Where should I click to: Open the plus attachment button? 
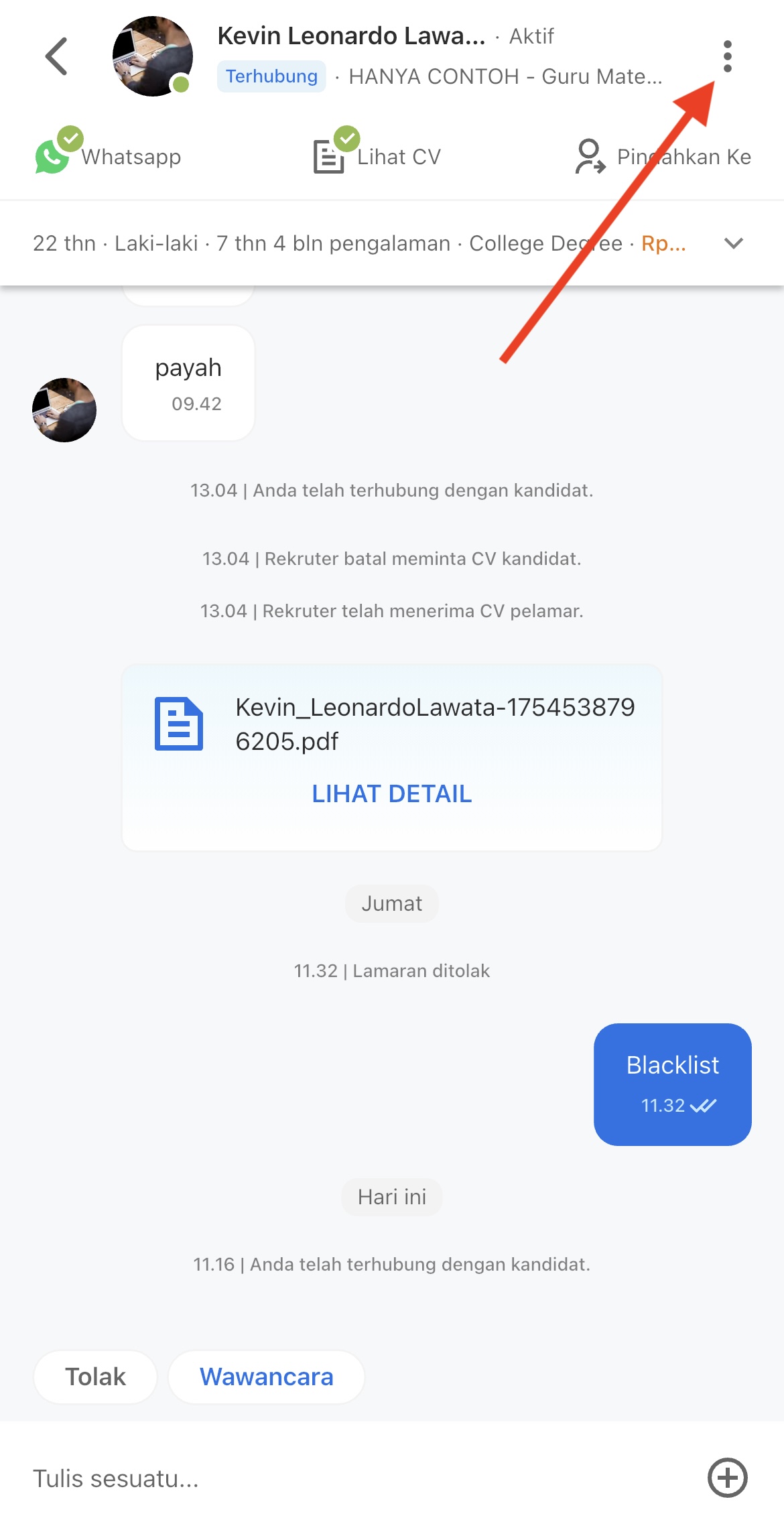(x=727, y=1478)
